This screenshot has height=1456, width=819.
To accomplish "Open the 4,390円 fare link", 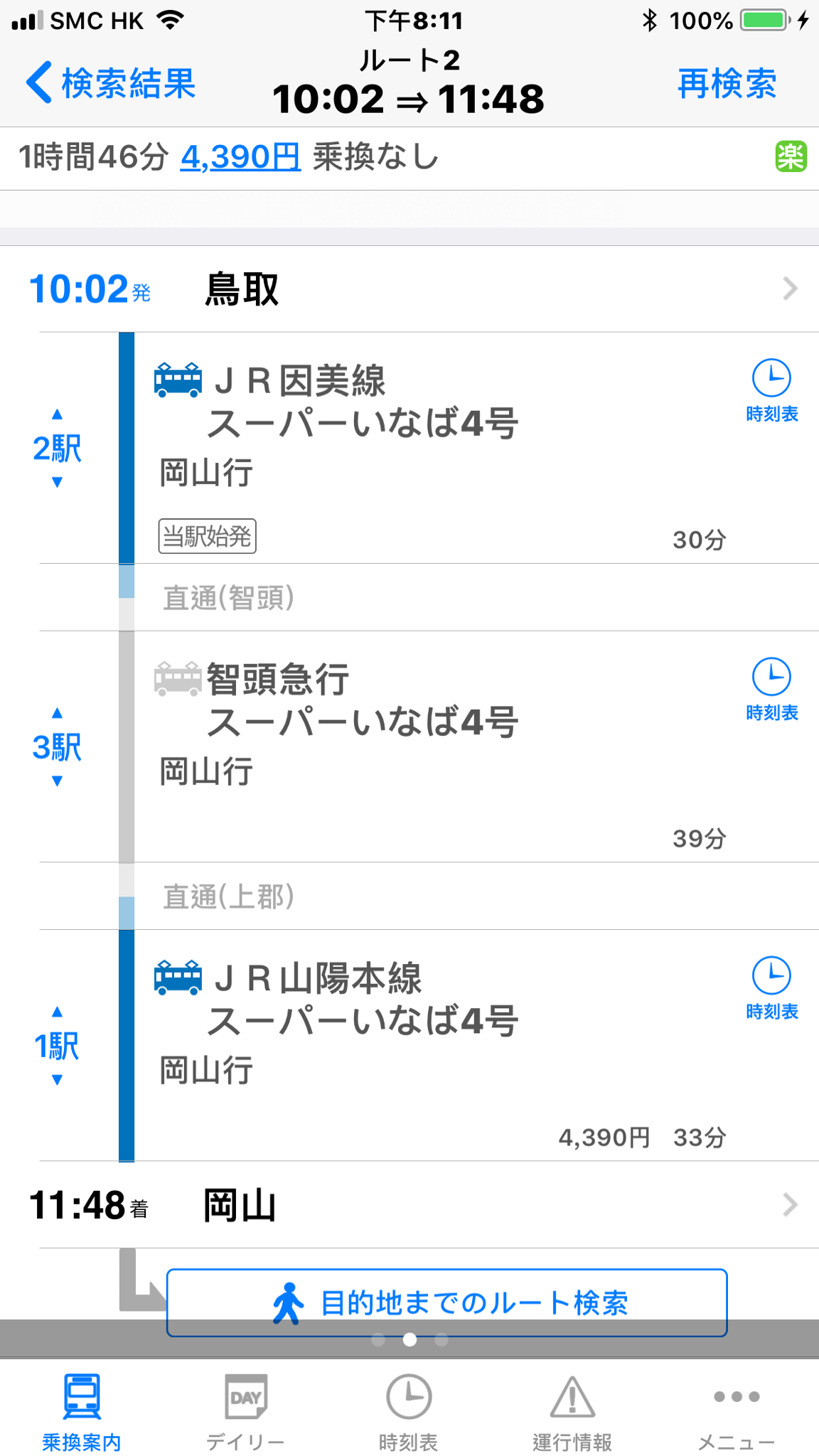I will tap(240, 157).
